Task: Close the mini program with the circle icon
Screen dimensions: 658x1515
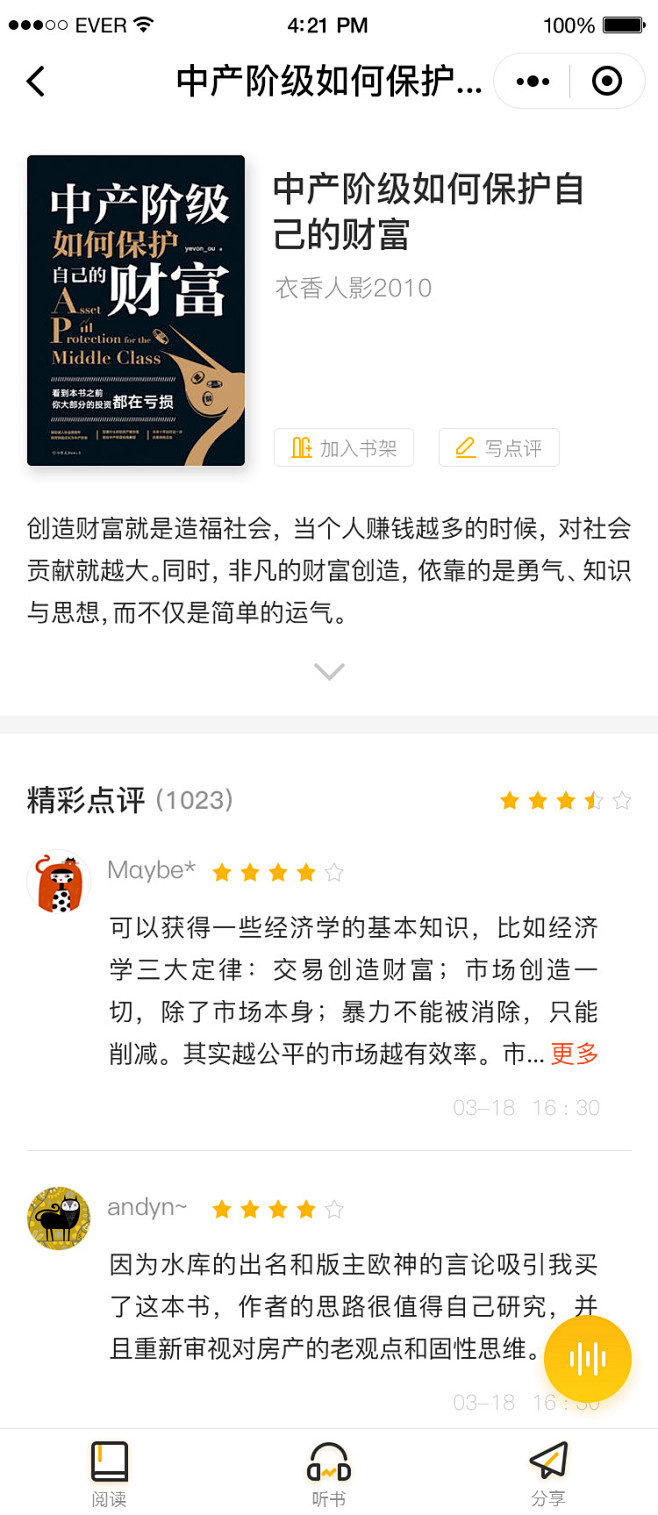Action: [607, 81]
